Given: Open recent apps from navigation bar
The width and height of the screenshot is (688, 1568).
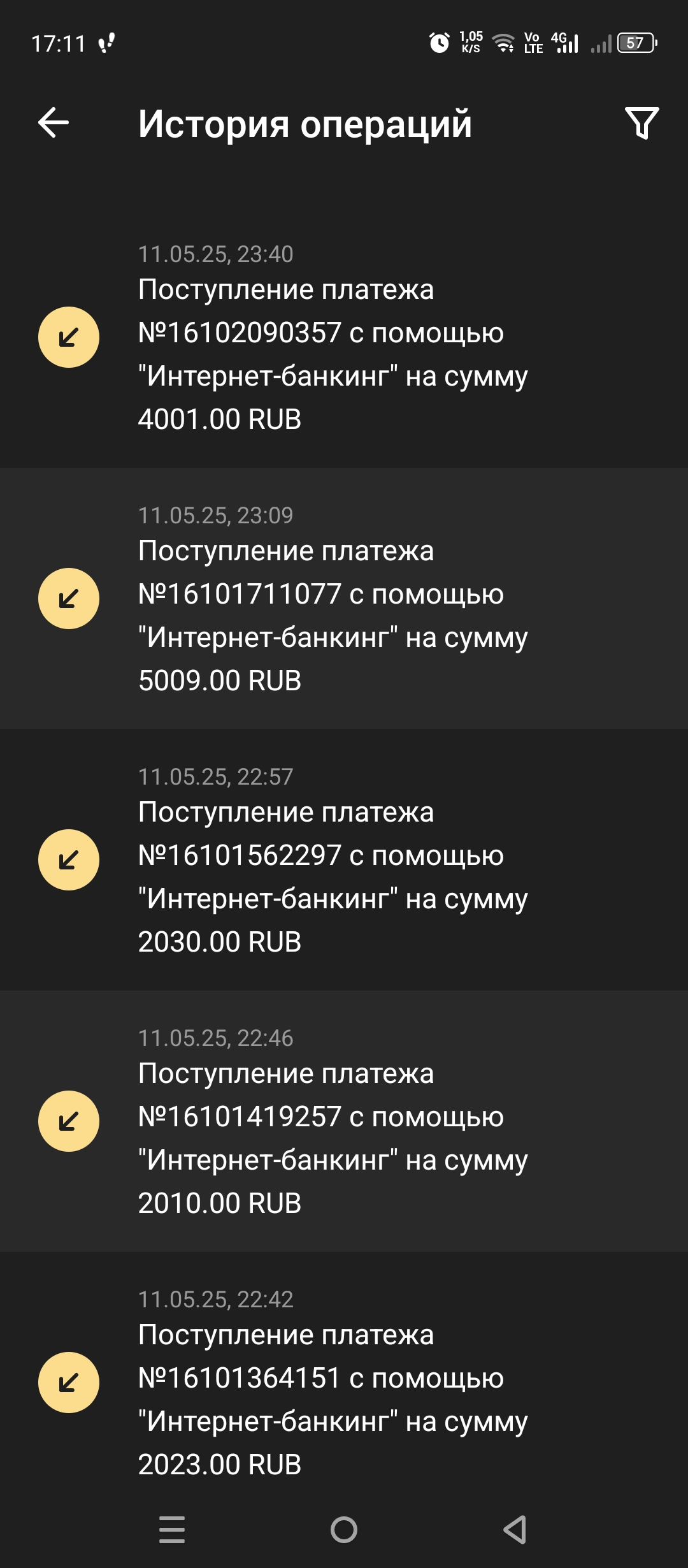Looking at the screenshot, I should pos(172,1529).
